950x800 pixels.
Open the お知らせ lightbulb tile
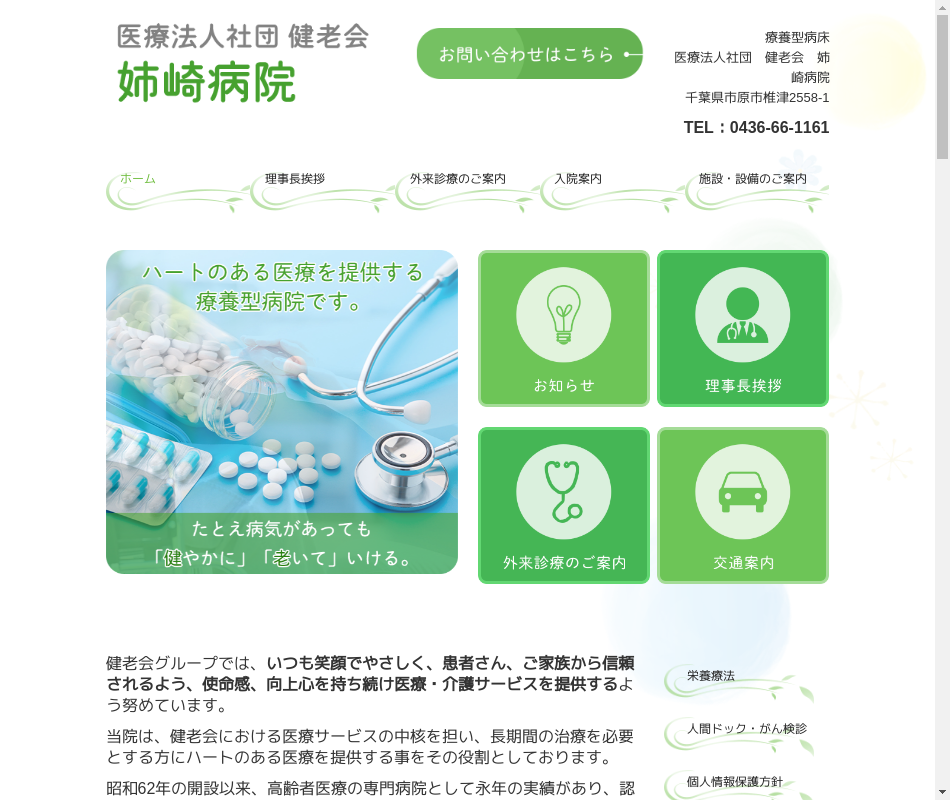(564, 328)
